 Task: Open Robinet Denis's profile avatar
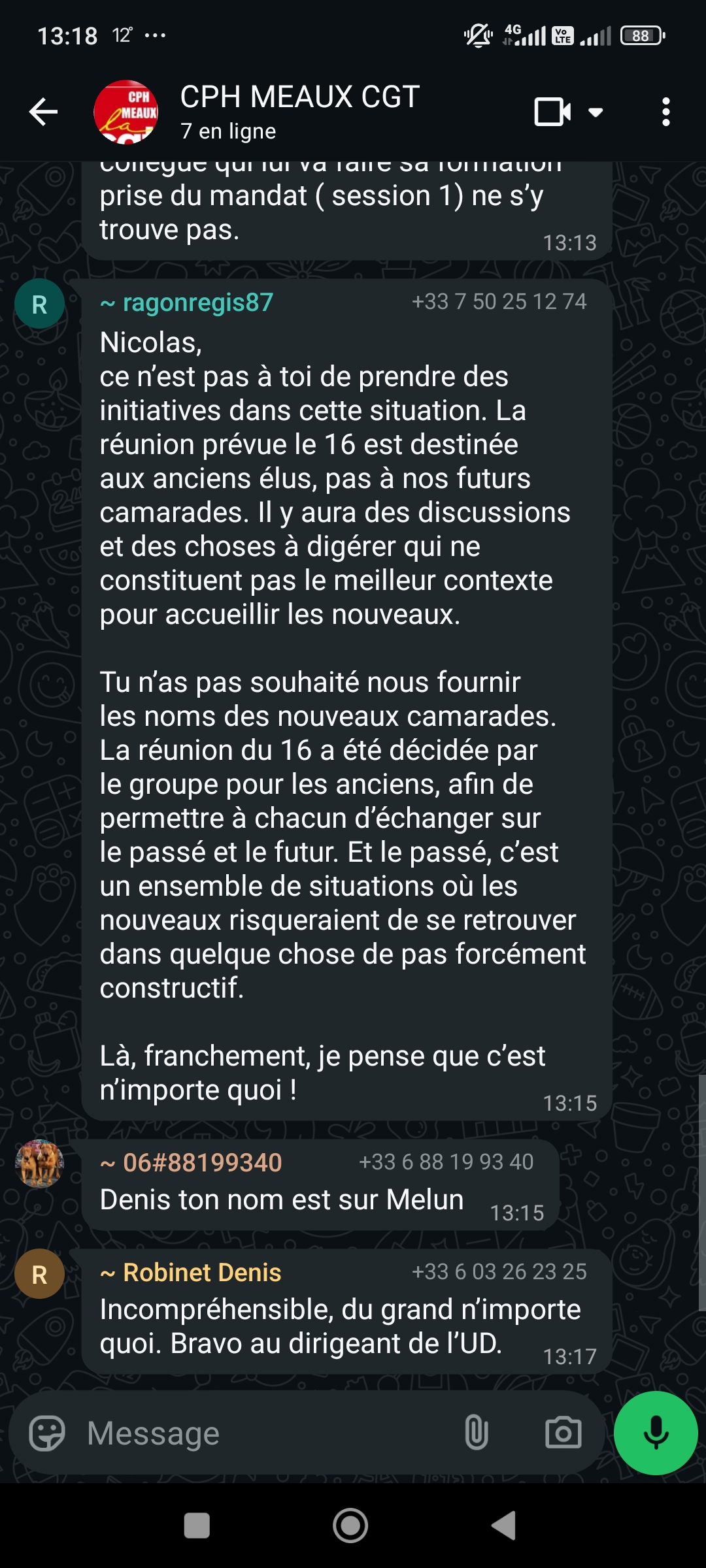[39, 1273]
